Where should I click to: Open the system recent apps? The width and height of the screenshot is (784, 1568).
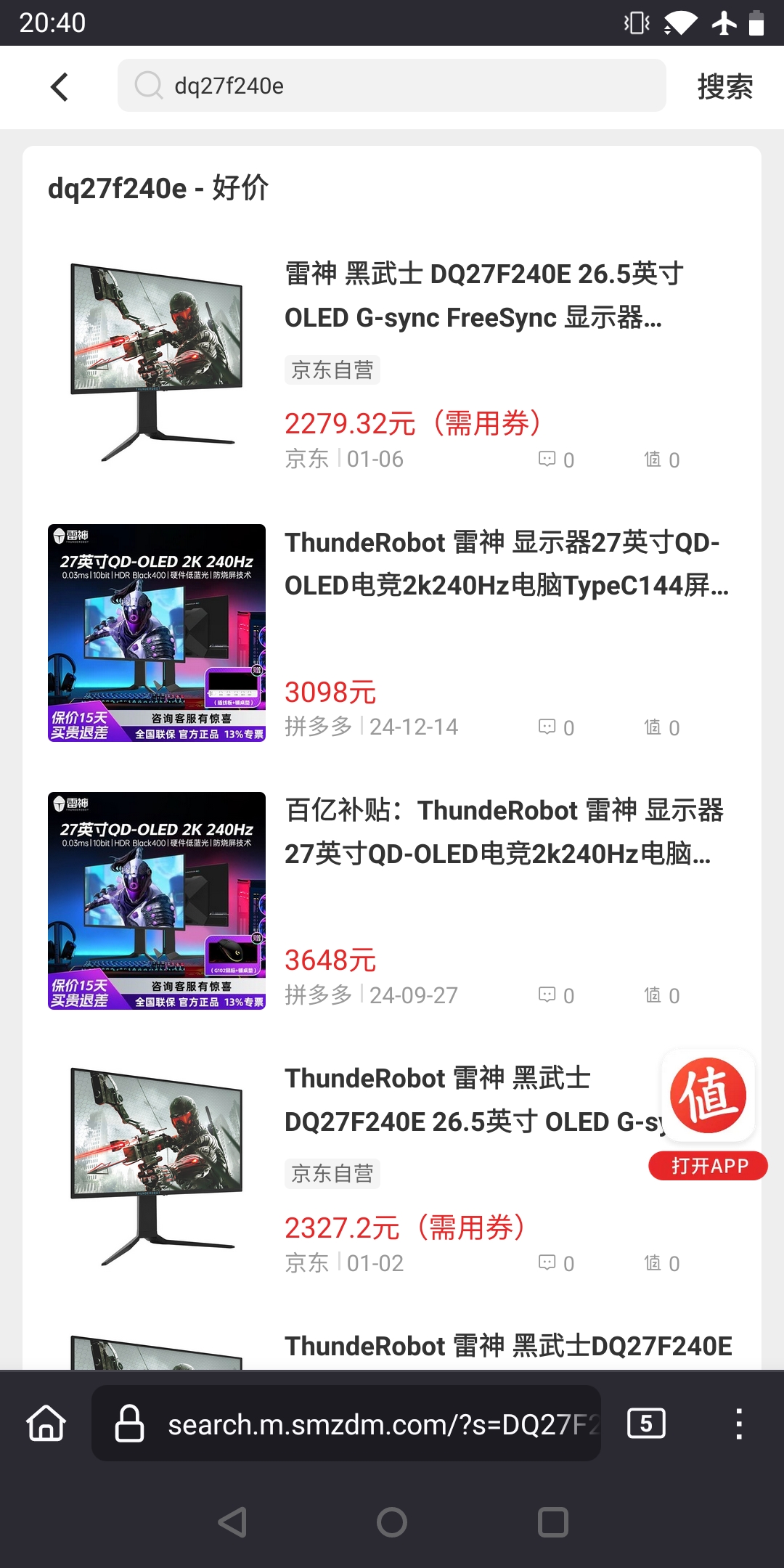(x=552, y=1522)
